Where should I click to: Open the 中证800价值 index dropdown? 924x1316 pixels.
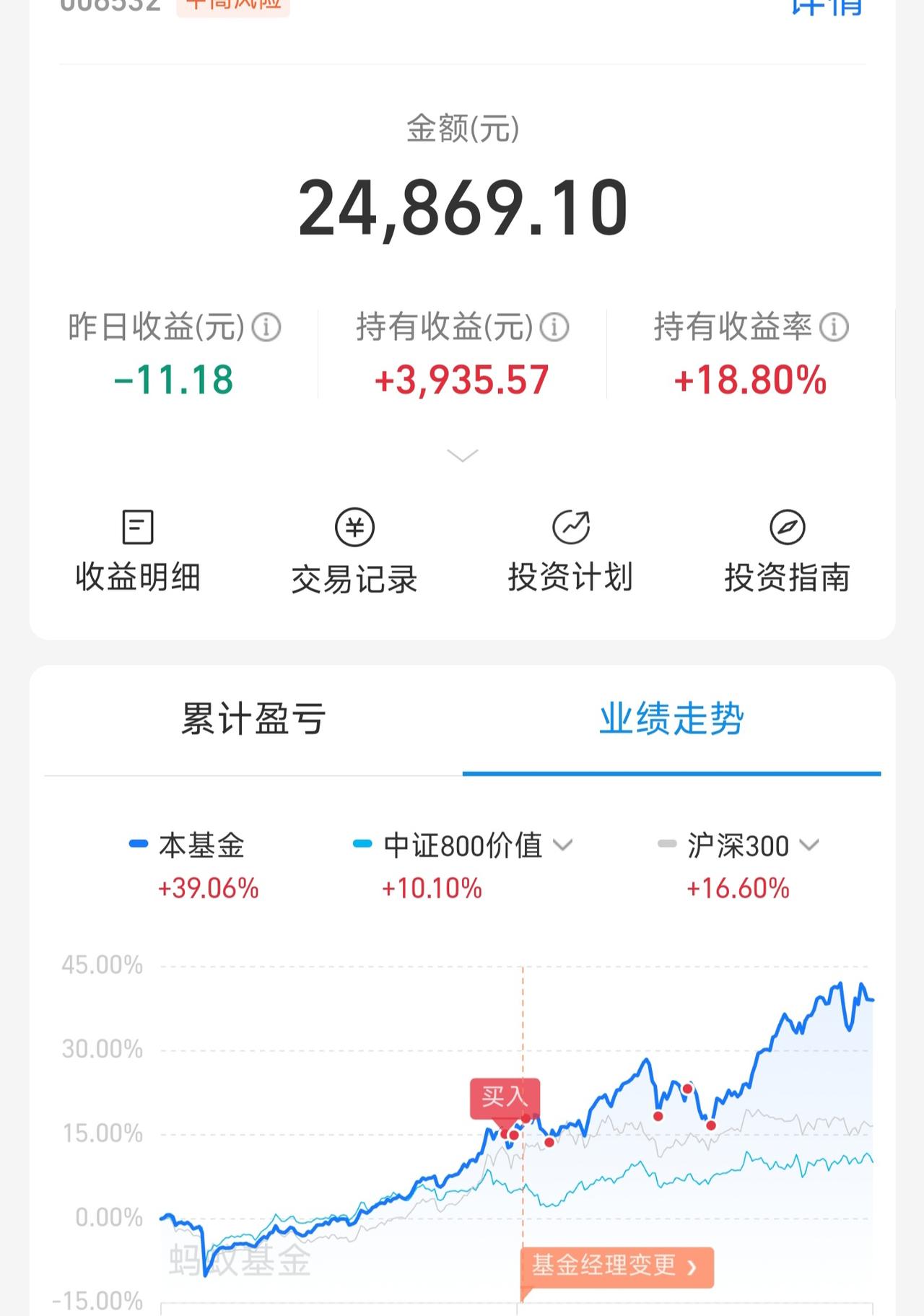pyautogui.click(x=564, y=845)
